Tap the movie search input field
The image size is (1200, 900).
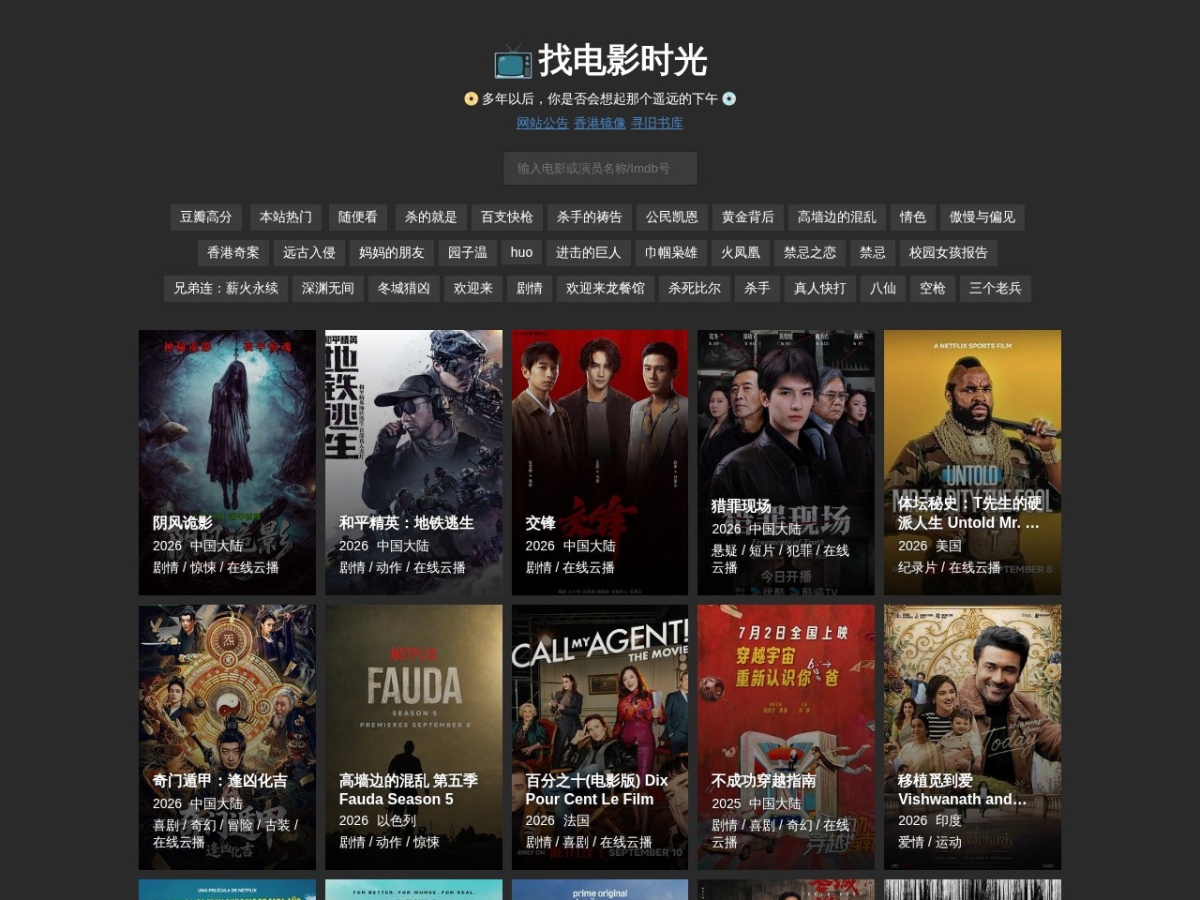pyautogui.click(x=600, y=168)
